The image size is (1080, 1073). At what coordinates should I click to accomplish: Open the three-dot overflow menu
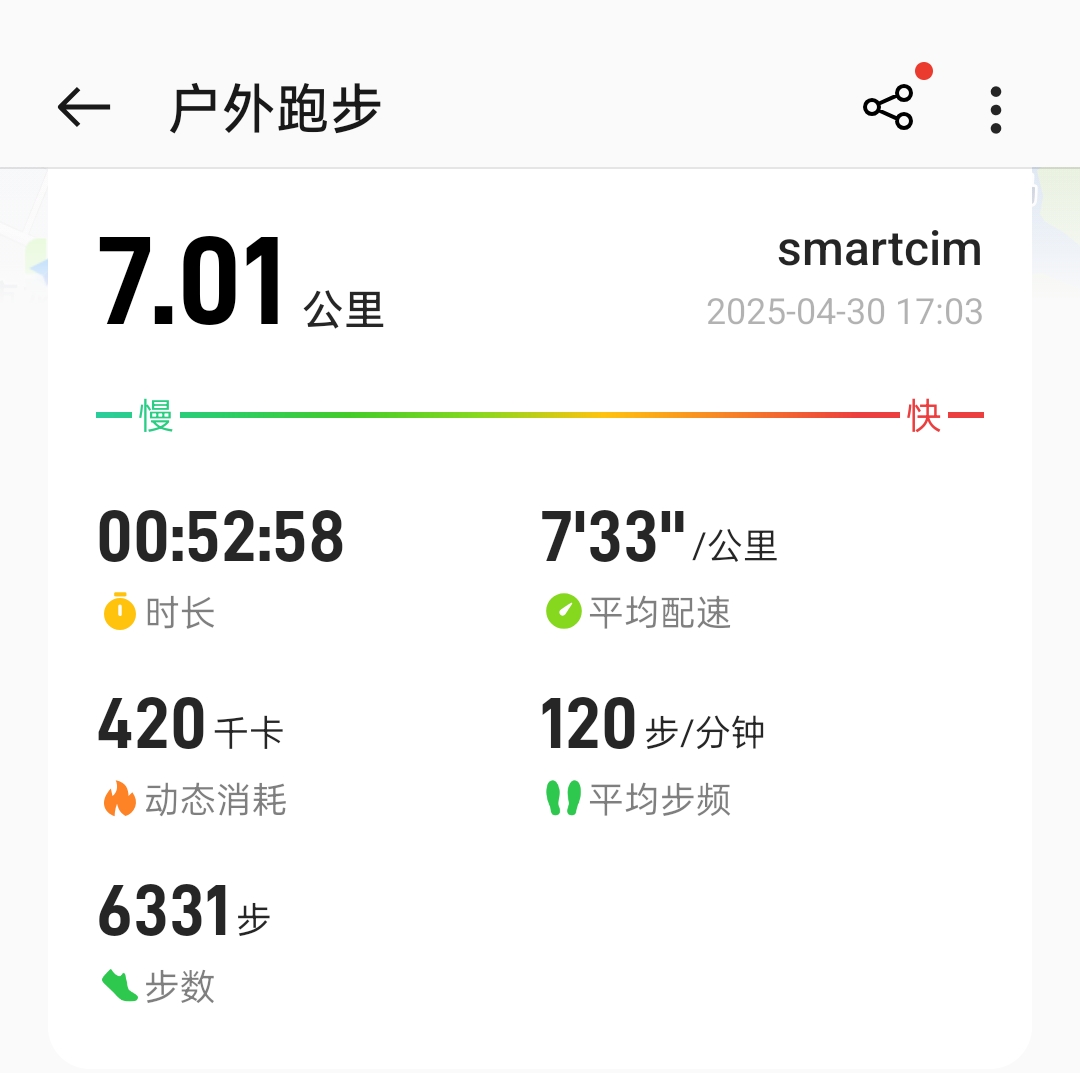coord(995,110)
